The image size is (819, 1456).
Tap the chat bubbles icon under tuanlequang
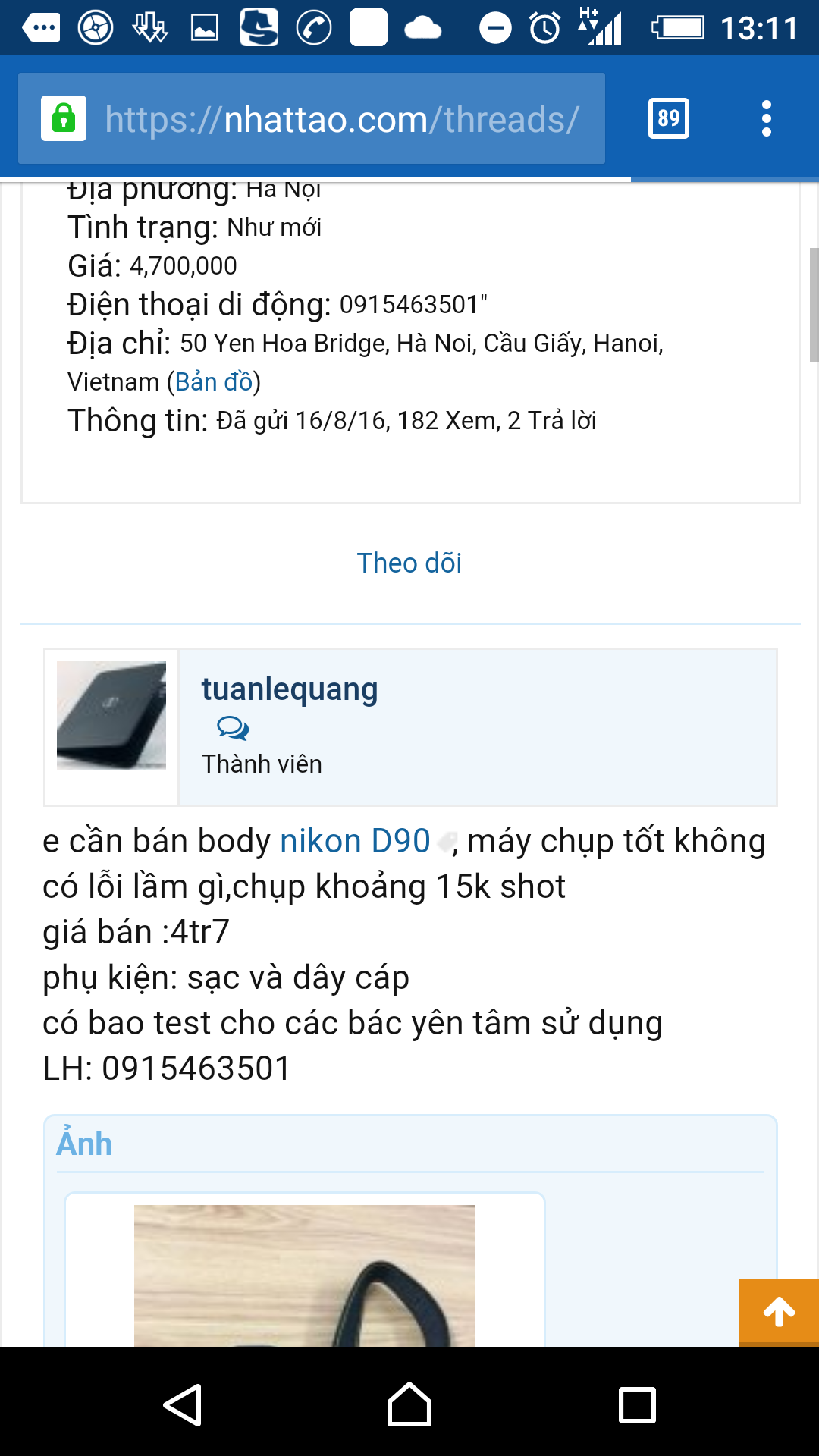coord(232,729)
